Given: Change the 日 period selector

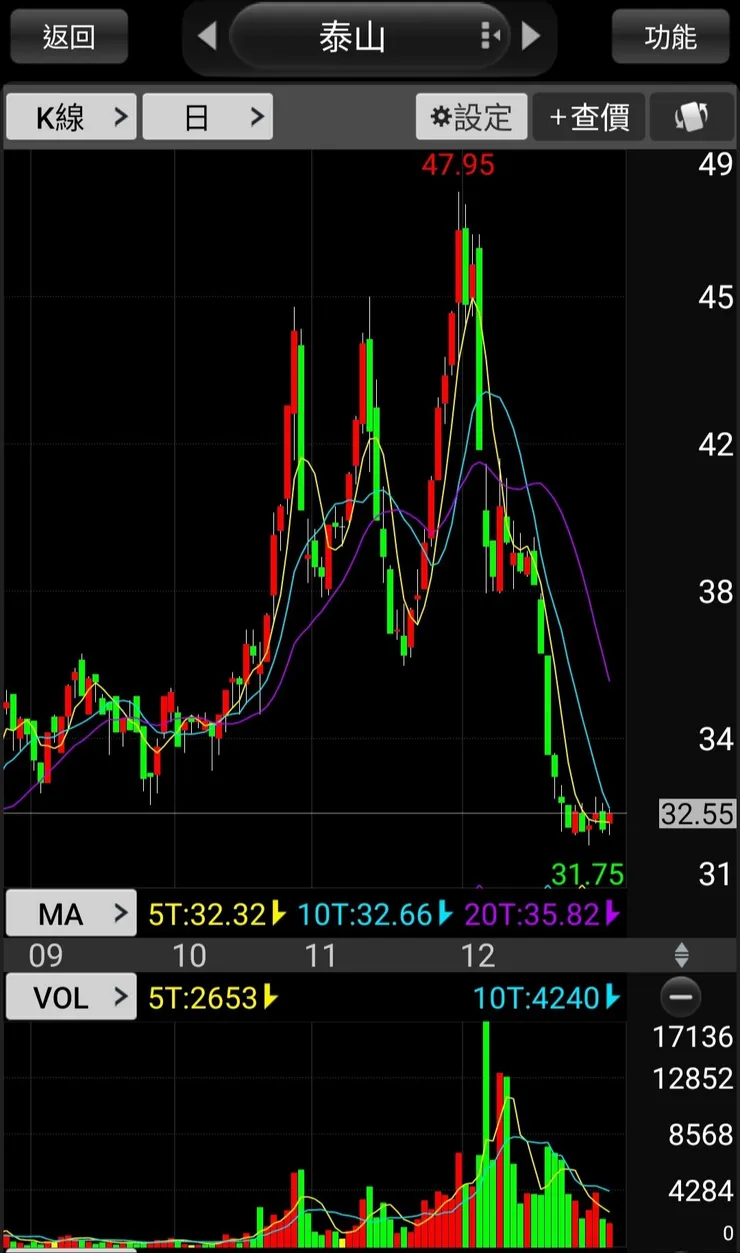Looking at the screenshot, I should coord(208,118).
